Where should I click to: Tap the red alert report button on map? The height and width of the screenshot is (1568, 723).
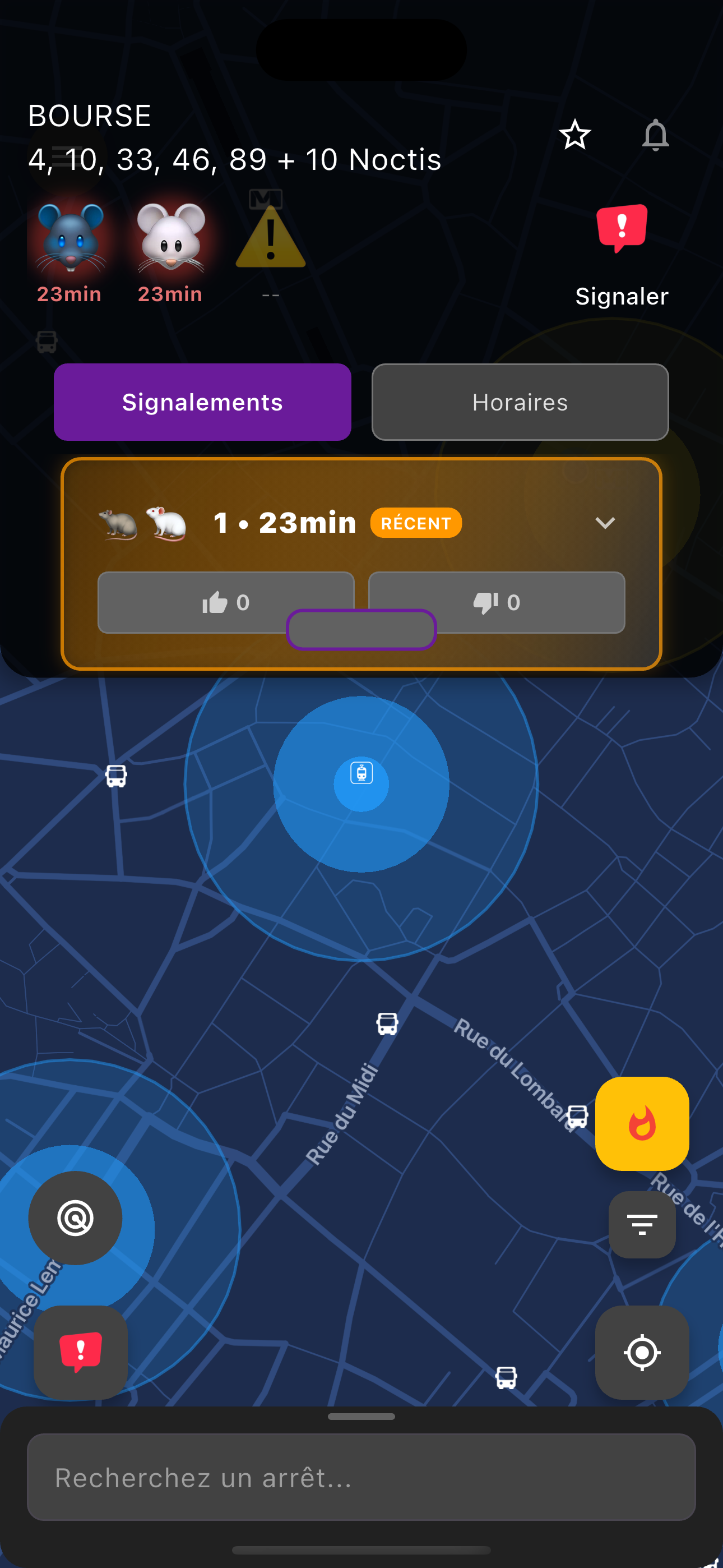[80, 1352]
